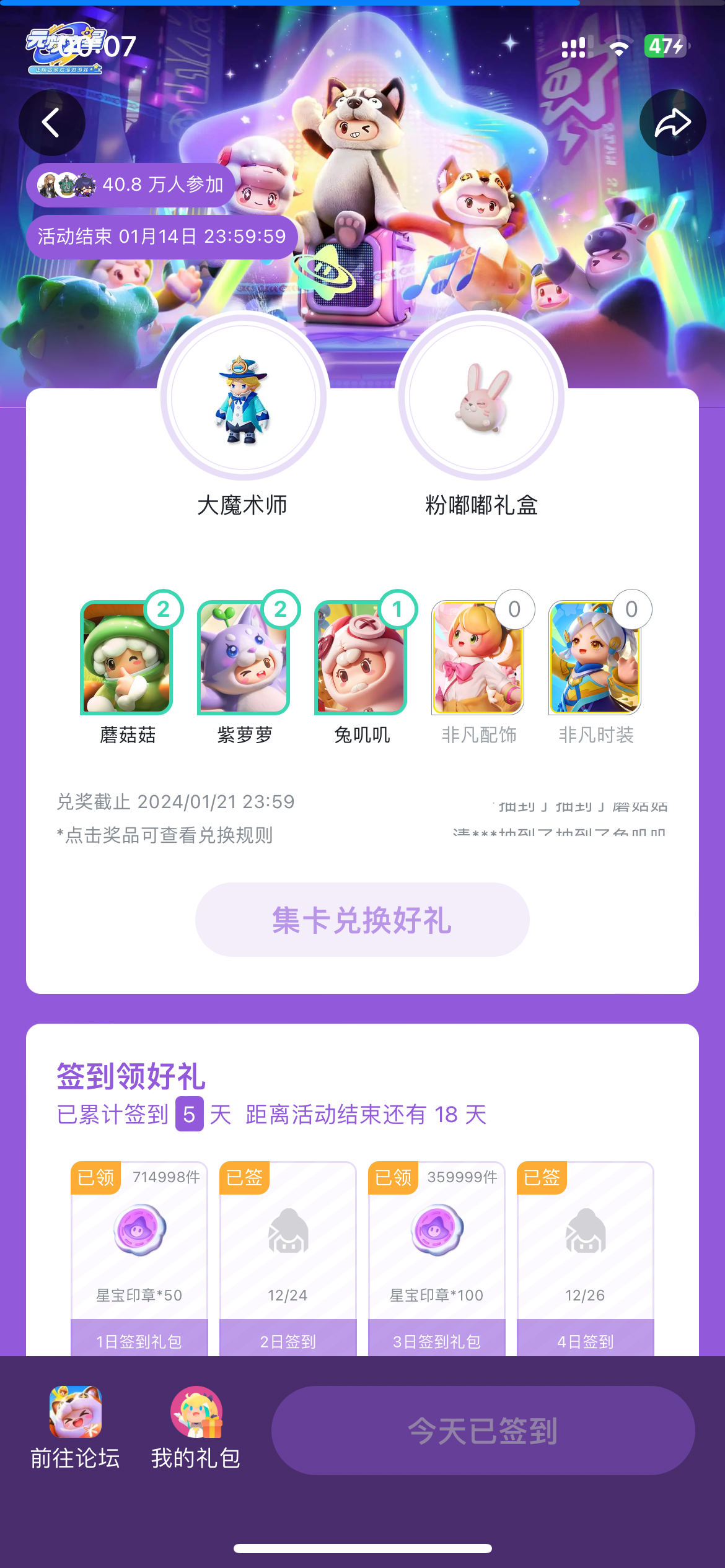Select the 紫萝萝 card icon
This screenshot has height=1568, width=725.
point(243,659)
